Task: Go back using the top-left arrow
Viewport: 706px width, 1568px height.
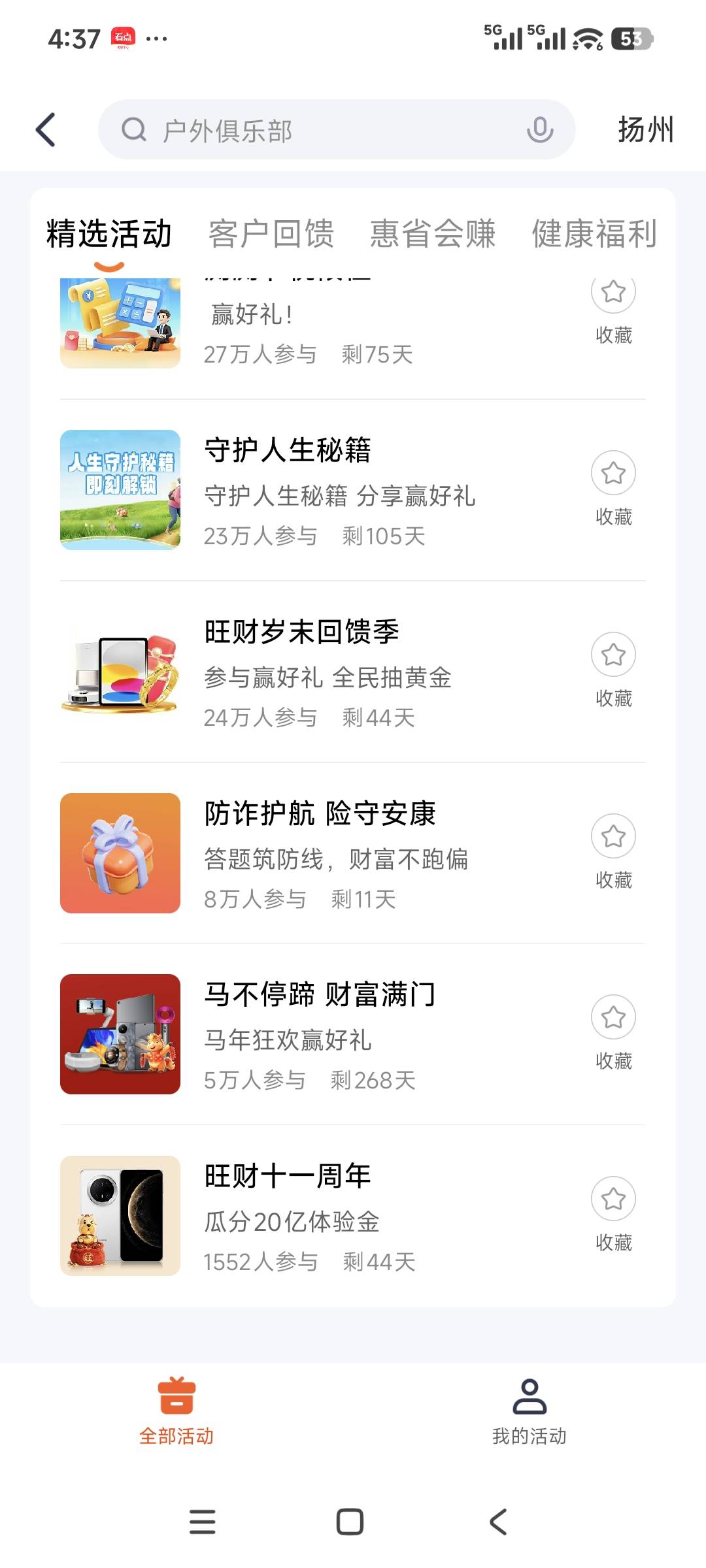Action: point(45,129)
